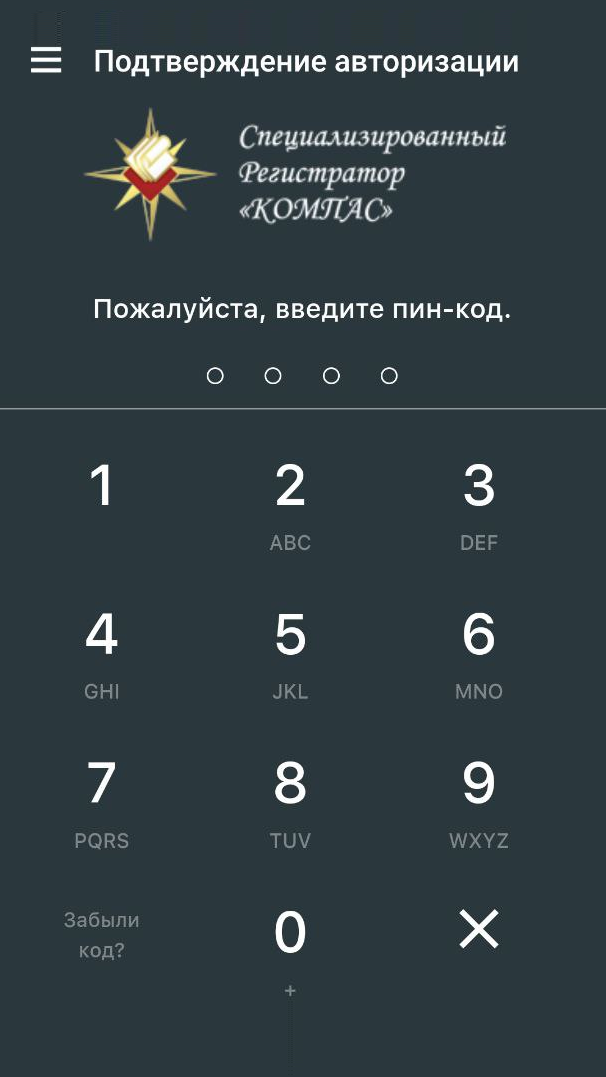The width and height of the screenshot is (606, 1077).
Task: Enter digit 3 DEF
Action: tap(479, 507)
